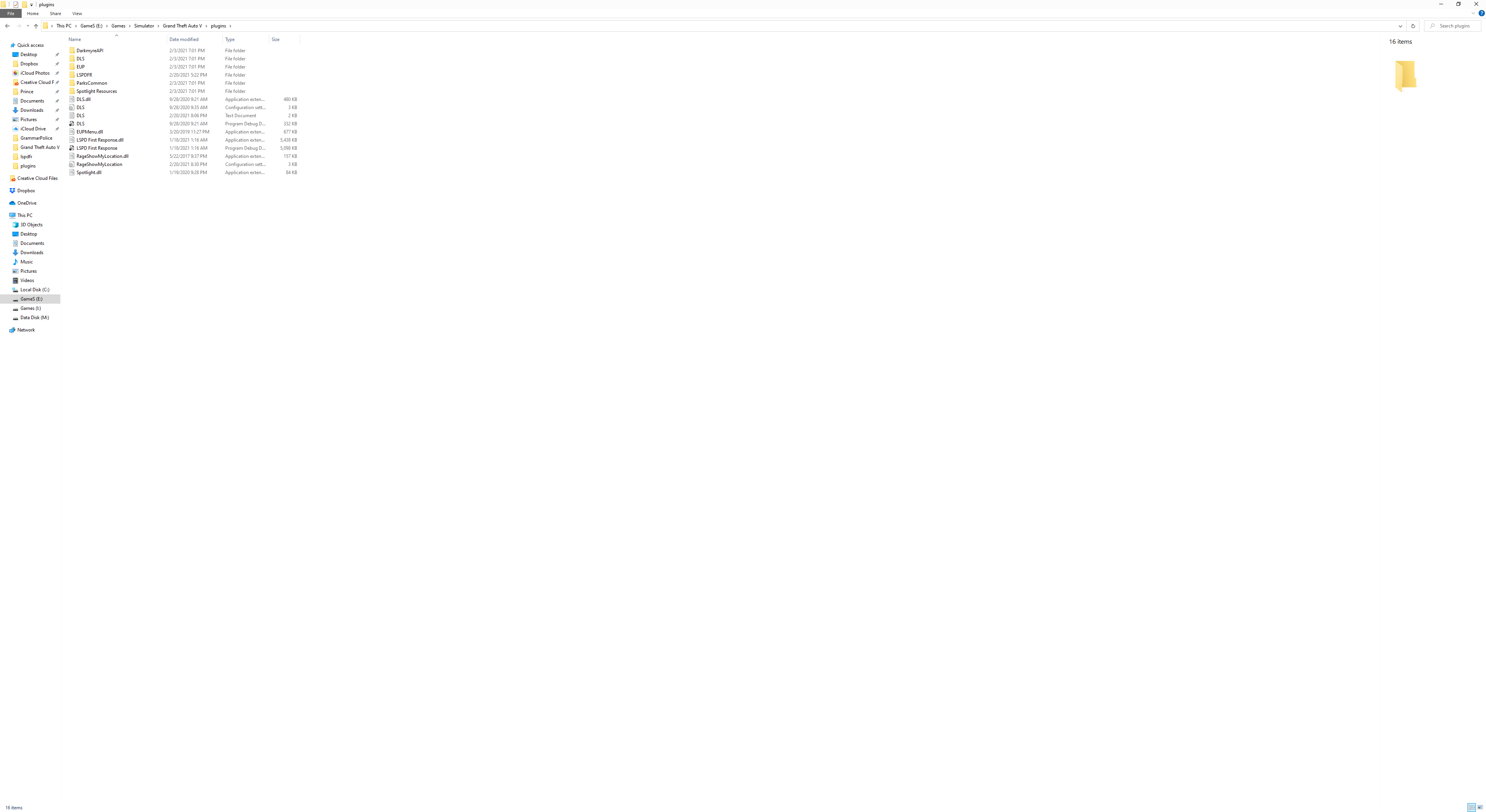Refresh the plugins folder
1486x812 pixels.
(1413, 26)
